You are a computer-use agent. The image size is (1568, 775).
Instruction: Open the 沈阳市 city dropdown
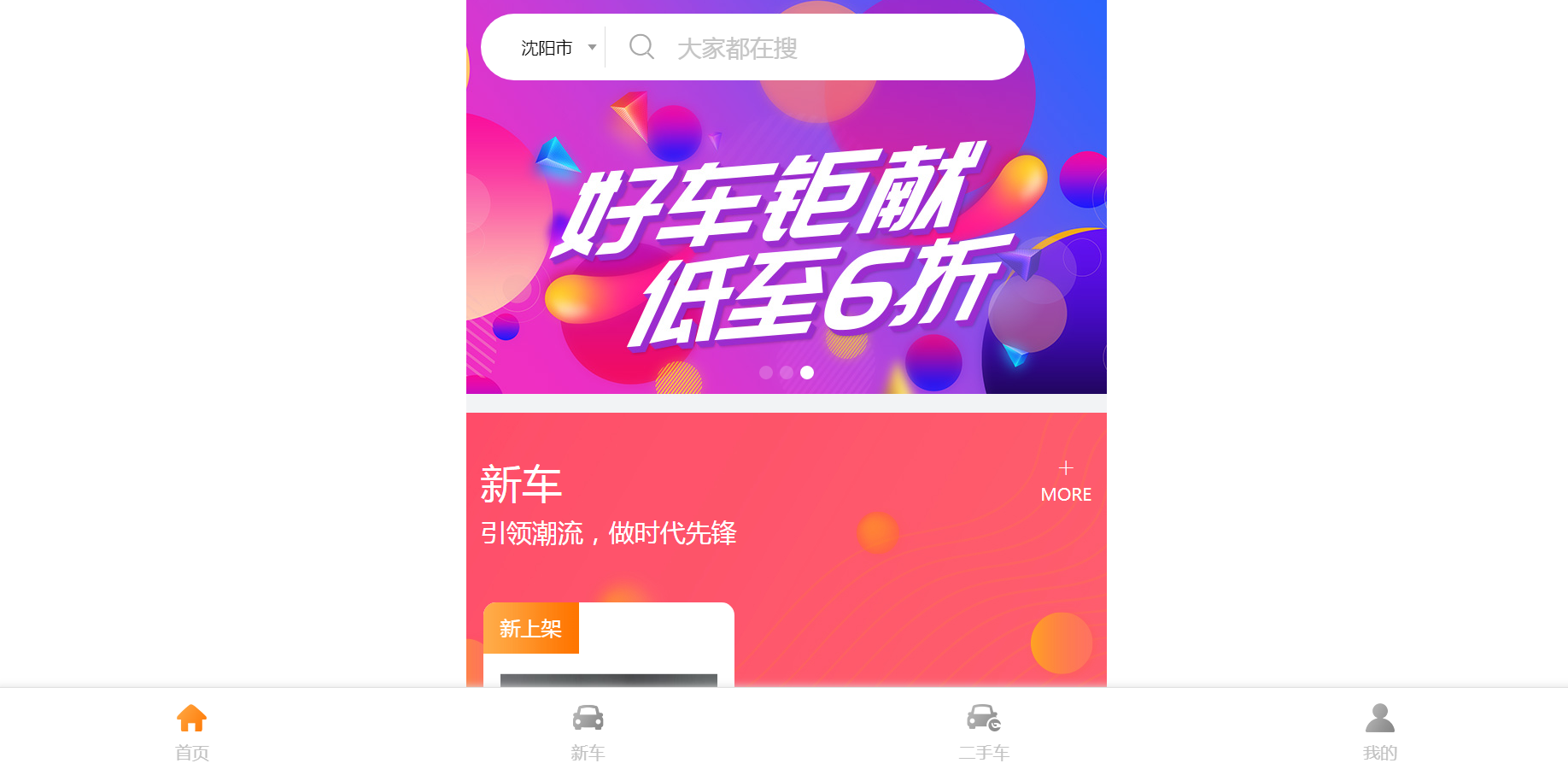[x=558, y=48]
